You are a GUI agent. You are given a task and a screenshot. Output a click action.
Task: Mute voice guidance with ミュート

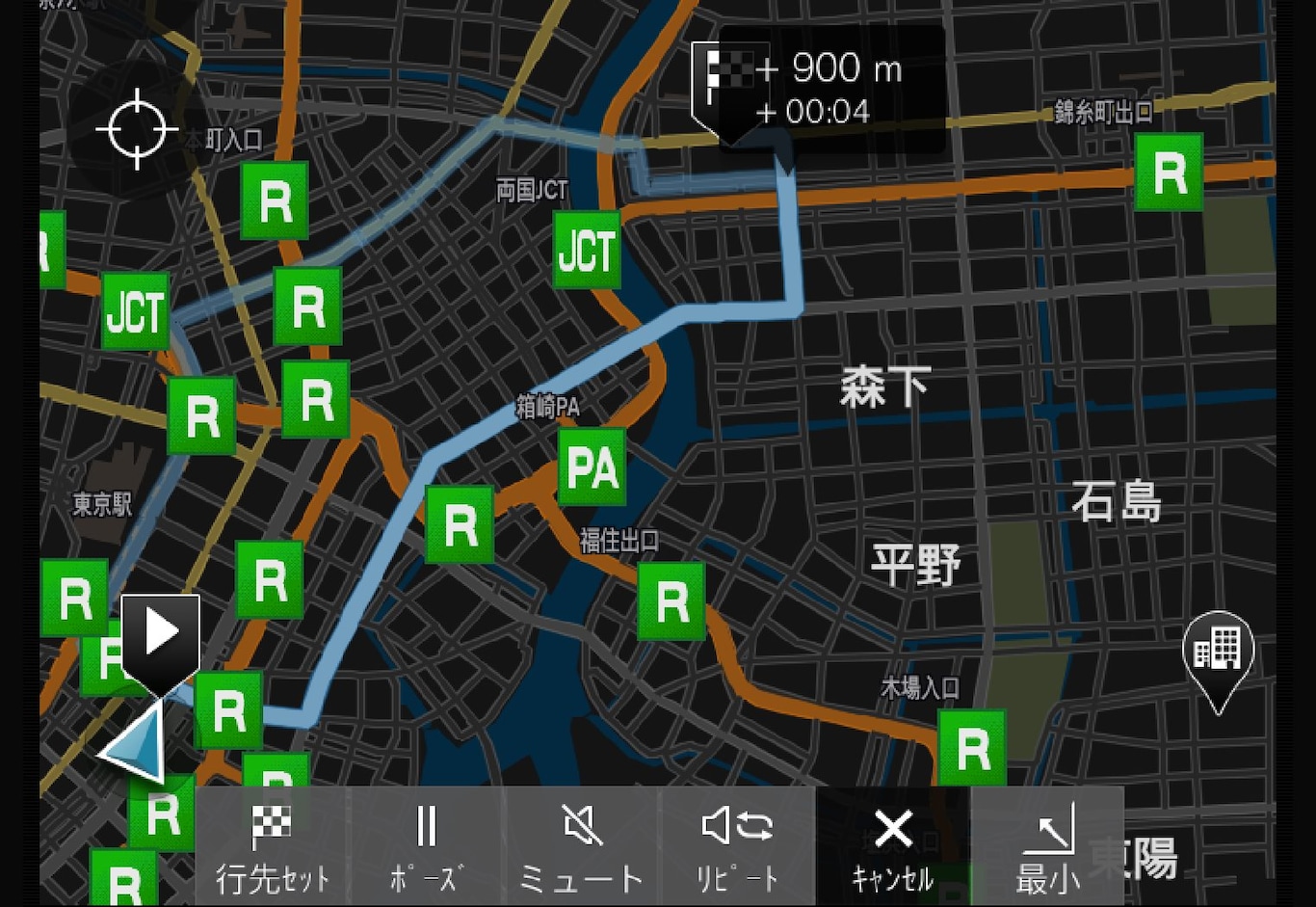point(581,847)
